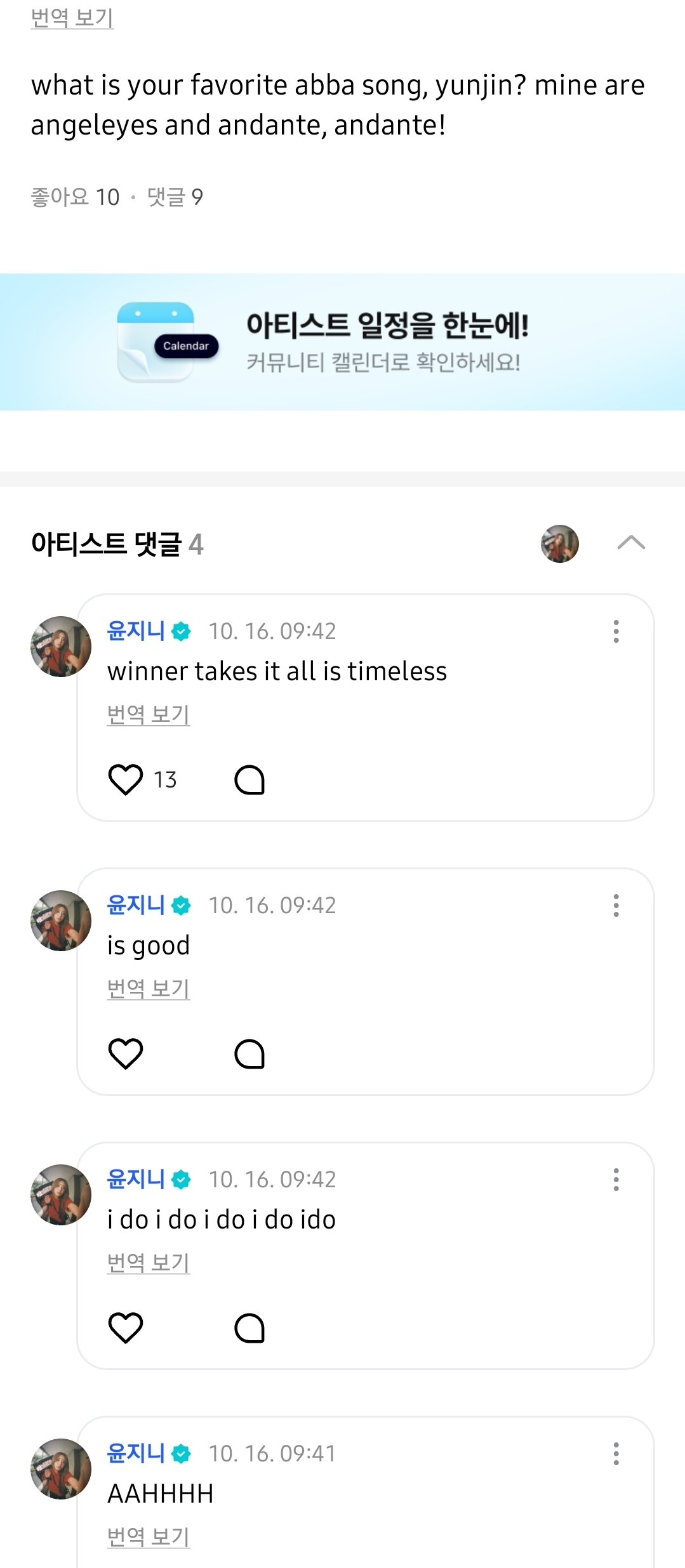
Task: Translate the 'is good' comment
Action: point(149,989)
